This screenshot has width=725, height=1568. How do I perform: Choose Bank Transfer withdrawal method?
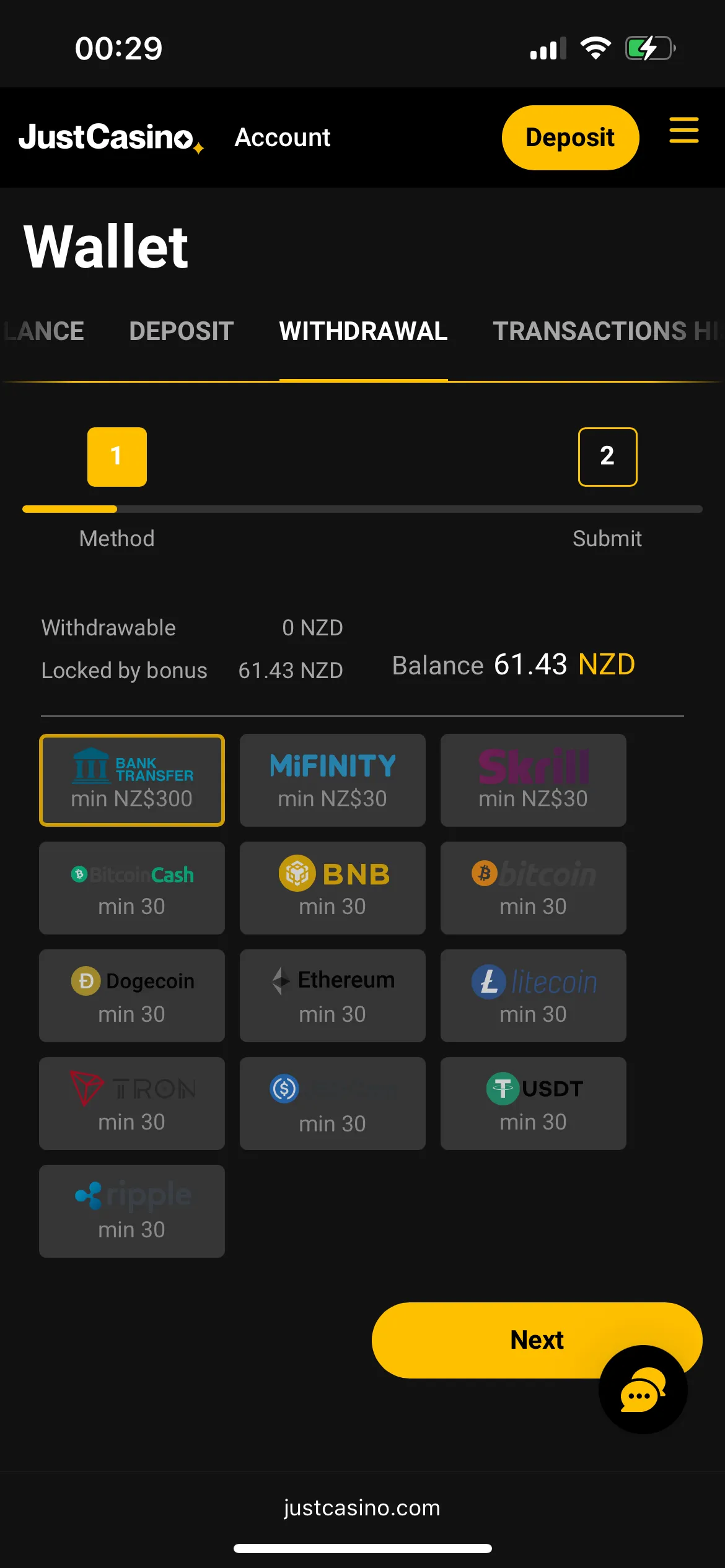132,780
